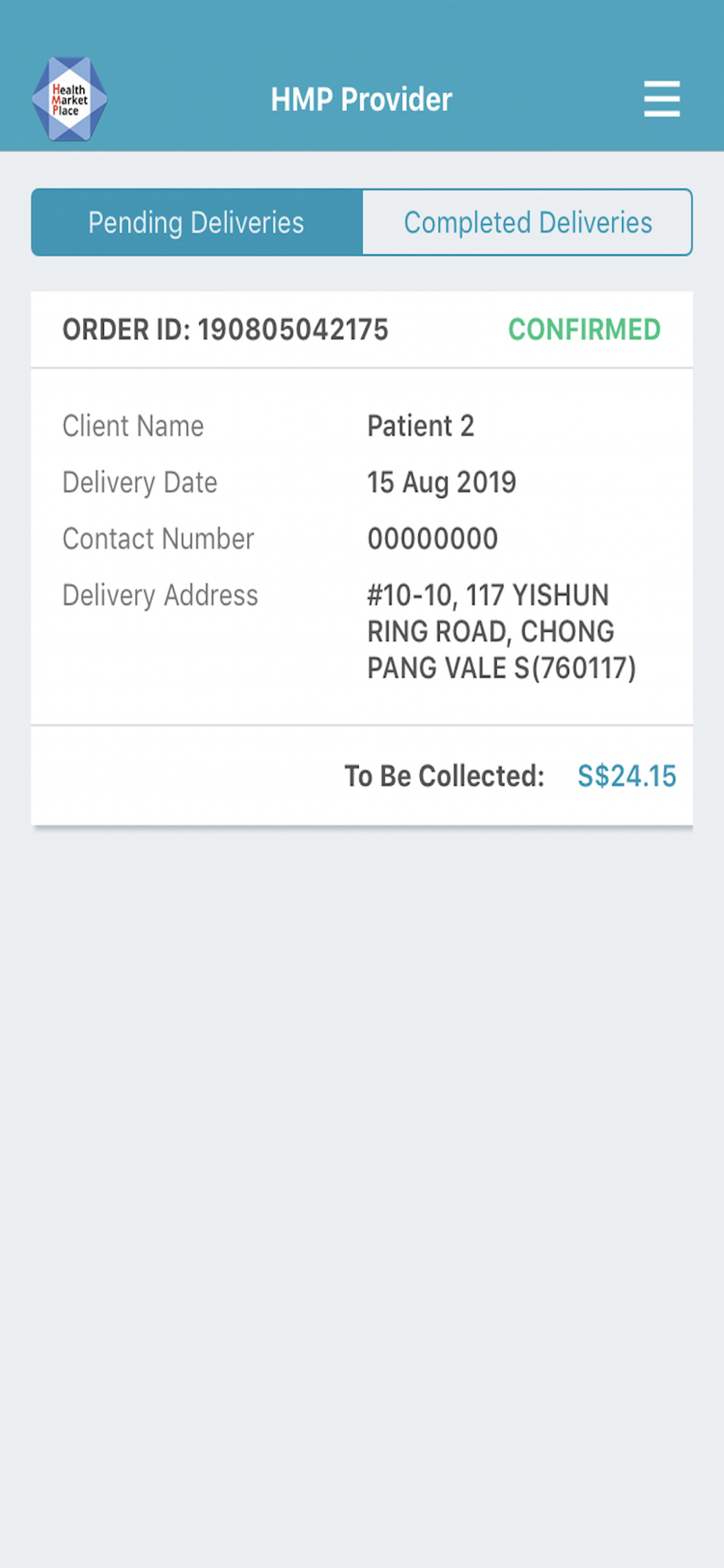The height and width of the screenshot is (1568, 724).
Task: Open the hamburger menu
Action: pos(661,100)
